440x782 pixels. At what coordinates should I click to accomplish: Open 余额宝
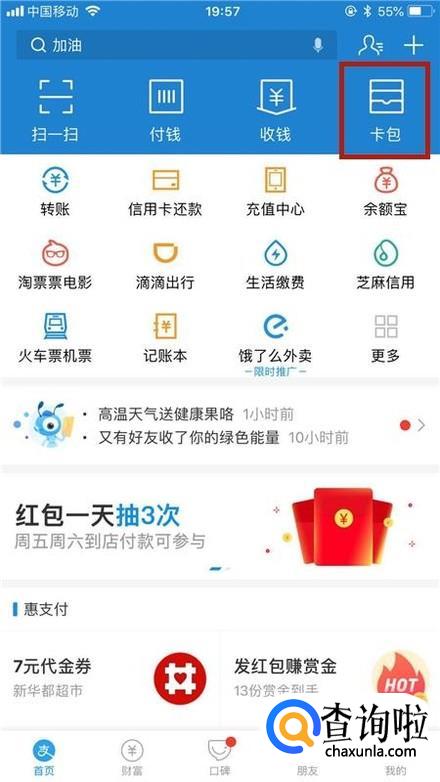coord(385,192)
